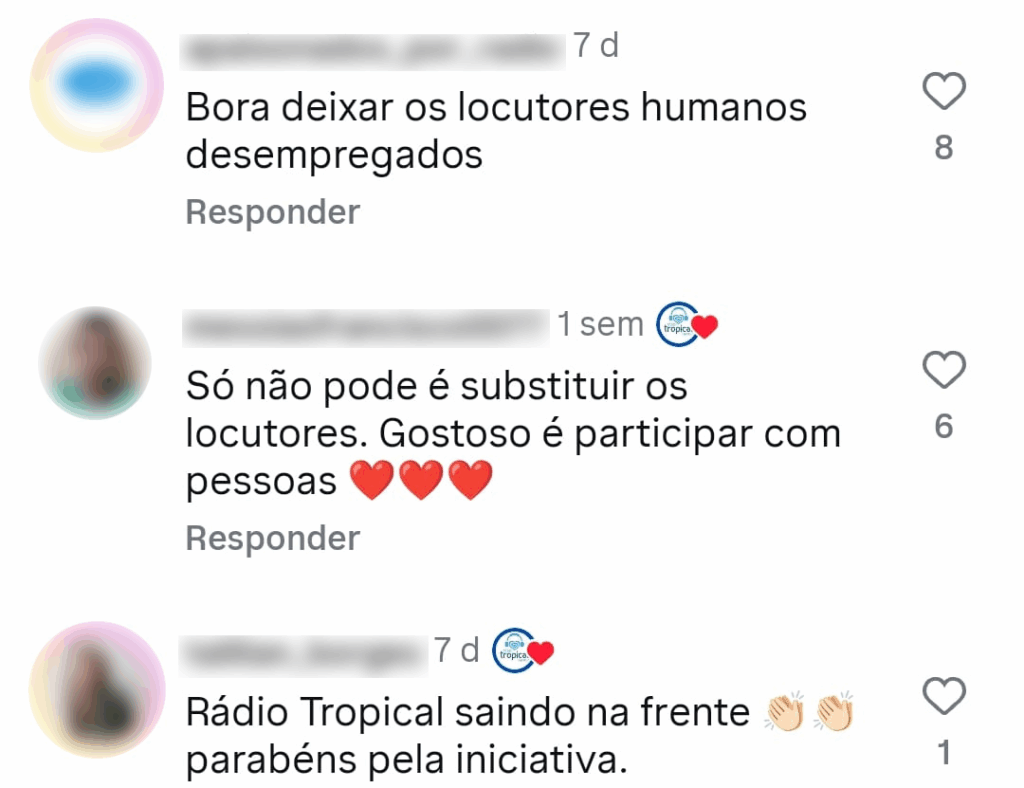
Task: Like the 'Só não pode é substituir' comment
Action: coord(943,370)
